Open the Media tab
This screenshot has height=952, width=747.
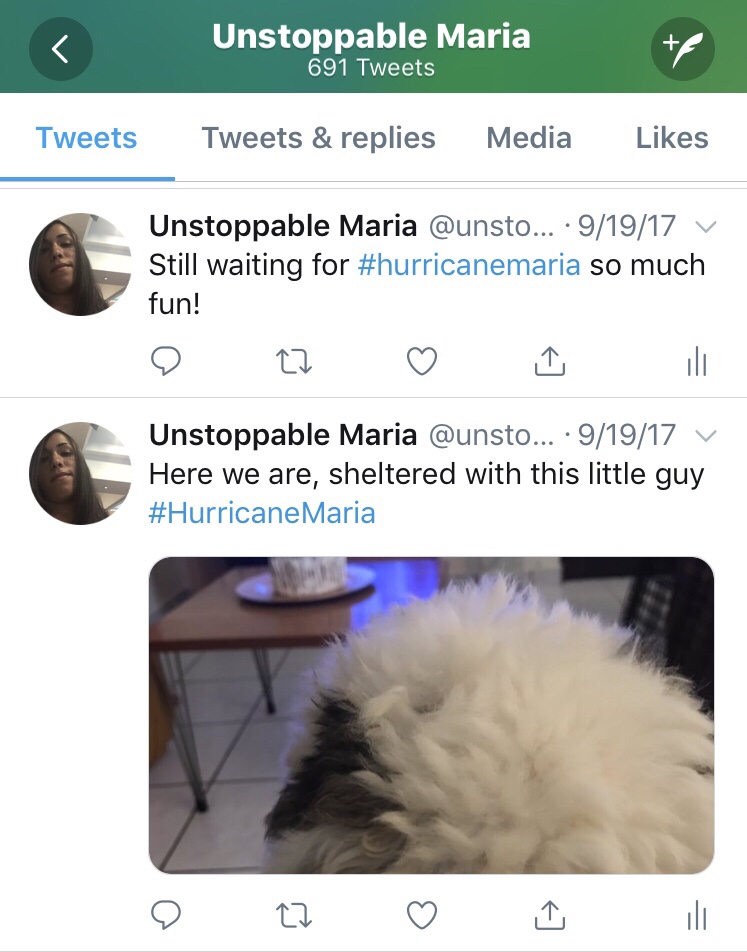pos(529,138)
